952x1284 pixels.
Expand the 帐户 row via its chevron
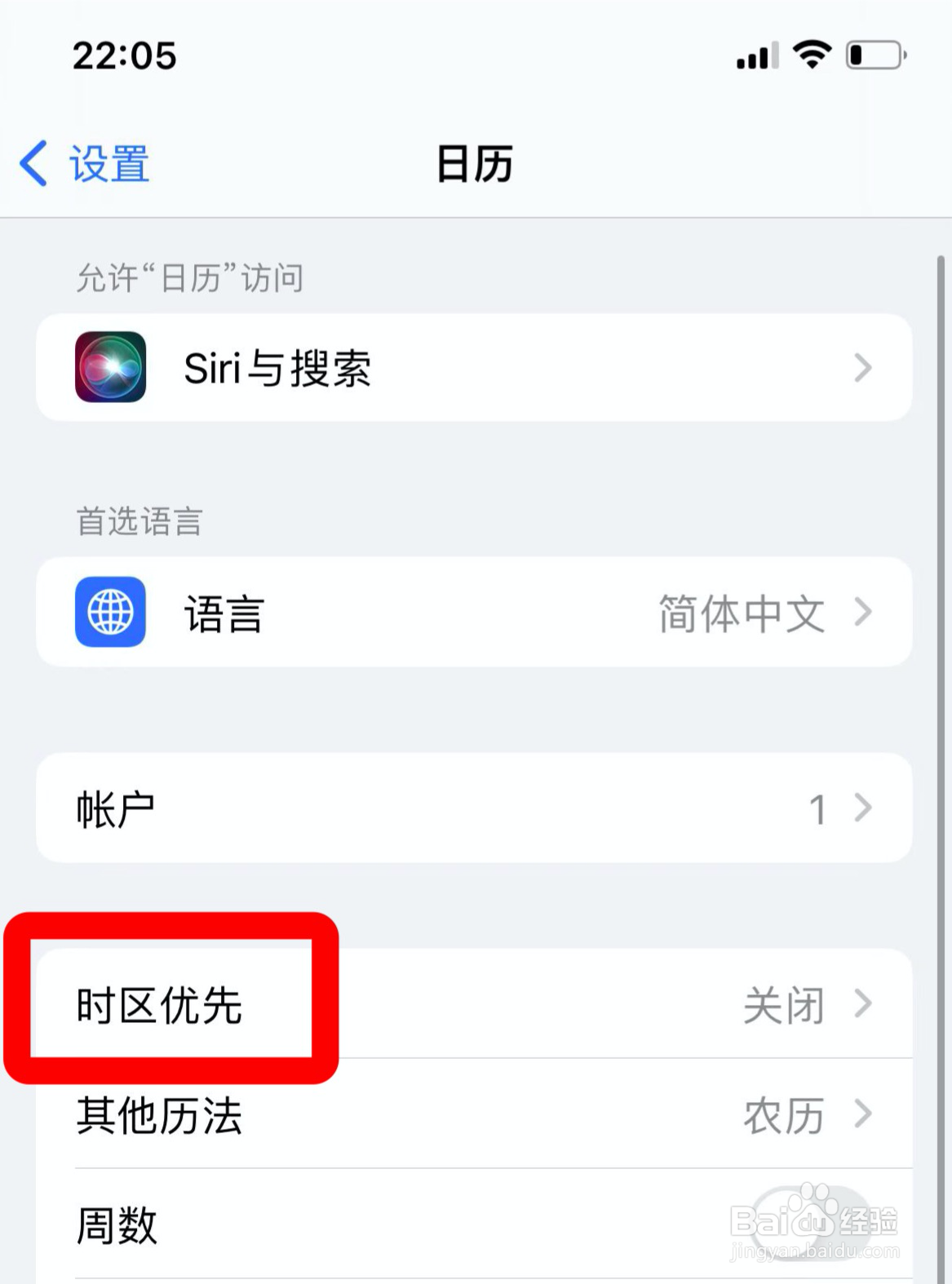[862, 808]
